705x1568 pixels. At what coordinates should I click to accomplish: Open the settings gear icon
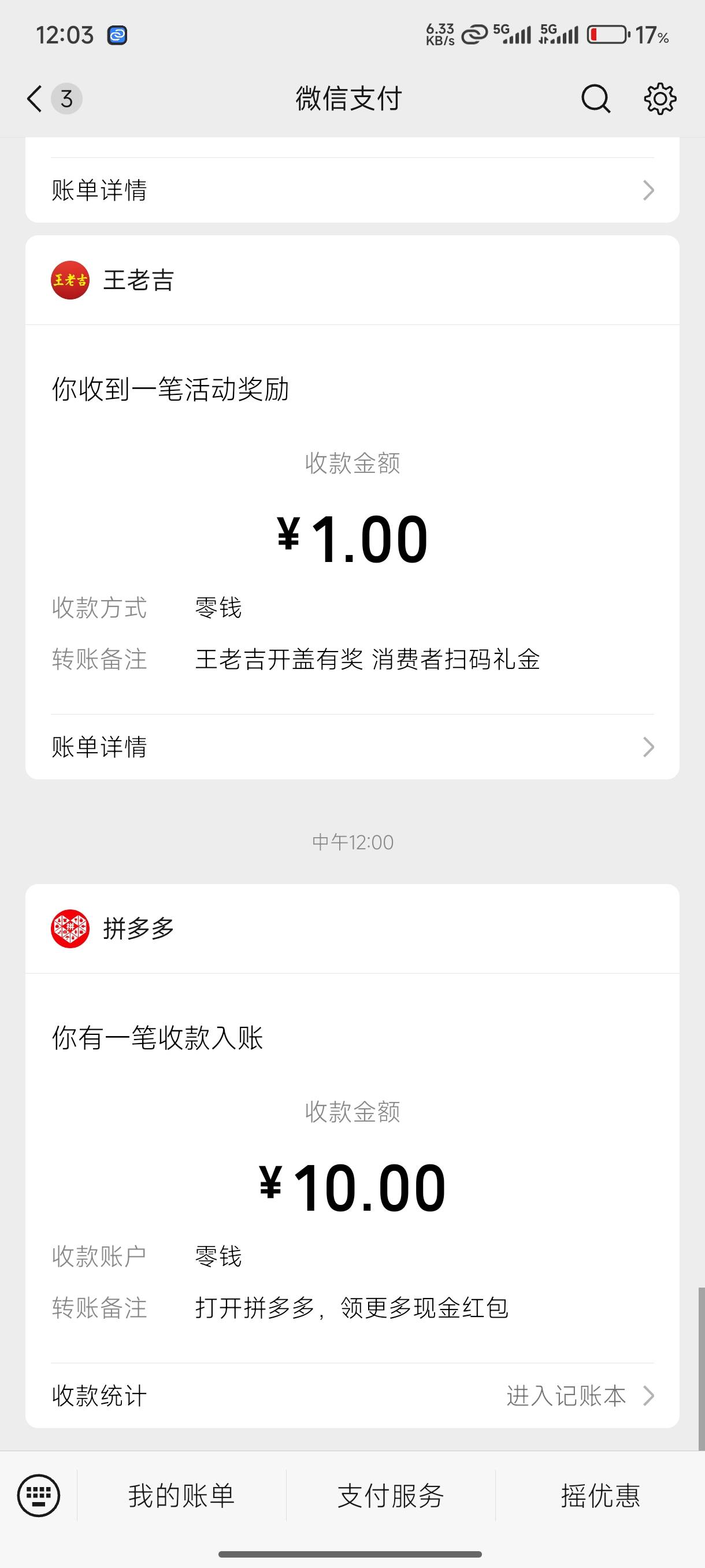tap(660, 99)
